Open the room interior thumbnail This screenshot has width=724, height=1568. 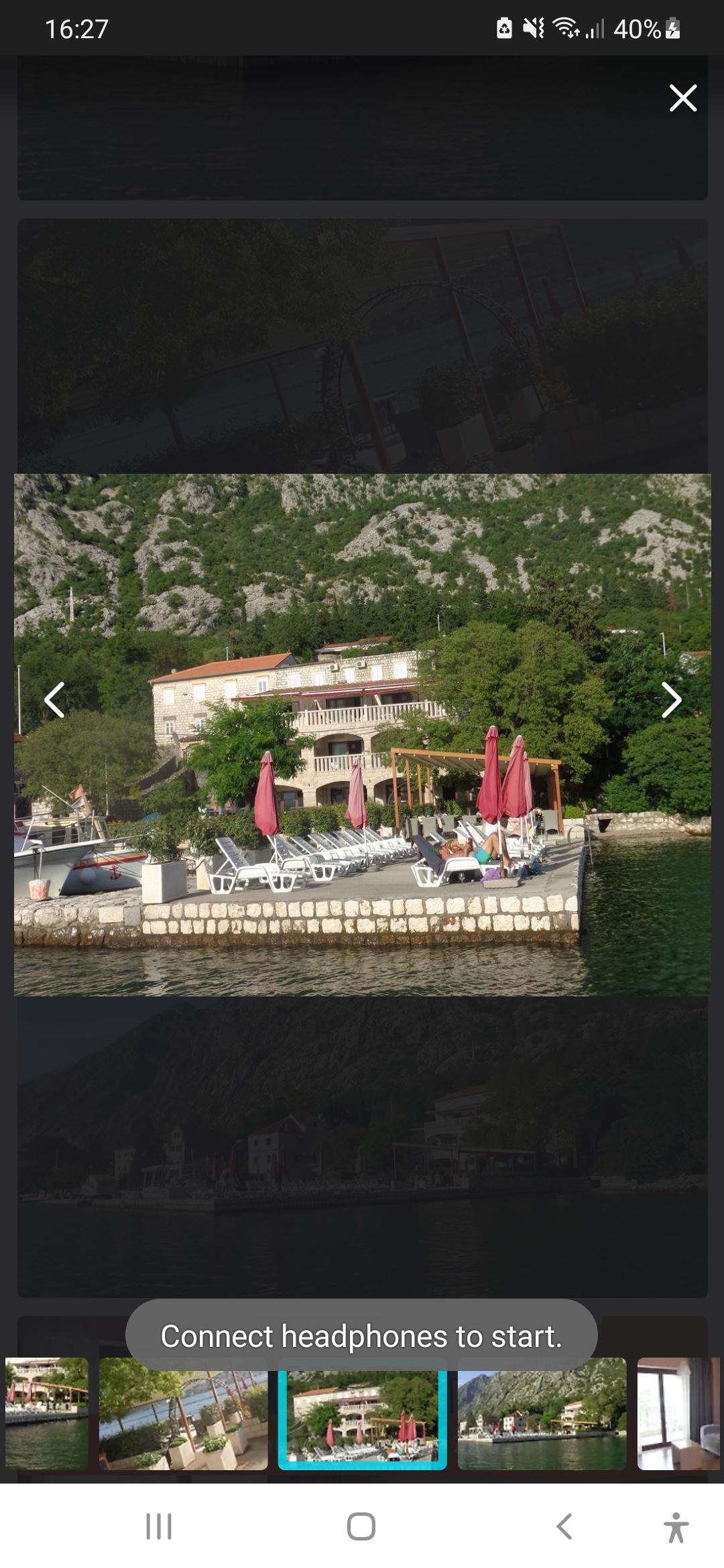pyautogui.click(x=678, y=1414)
